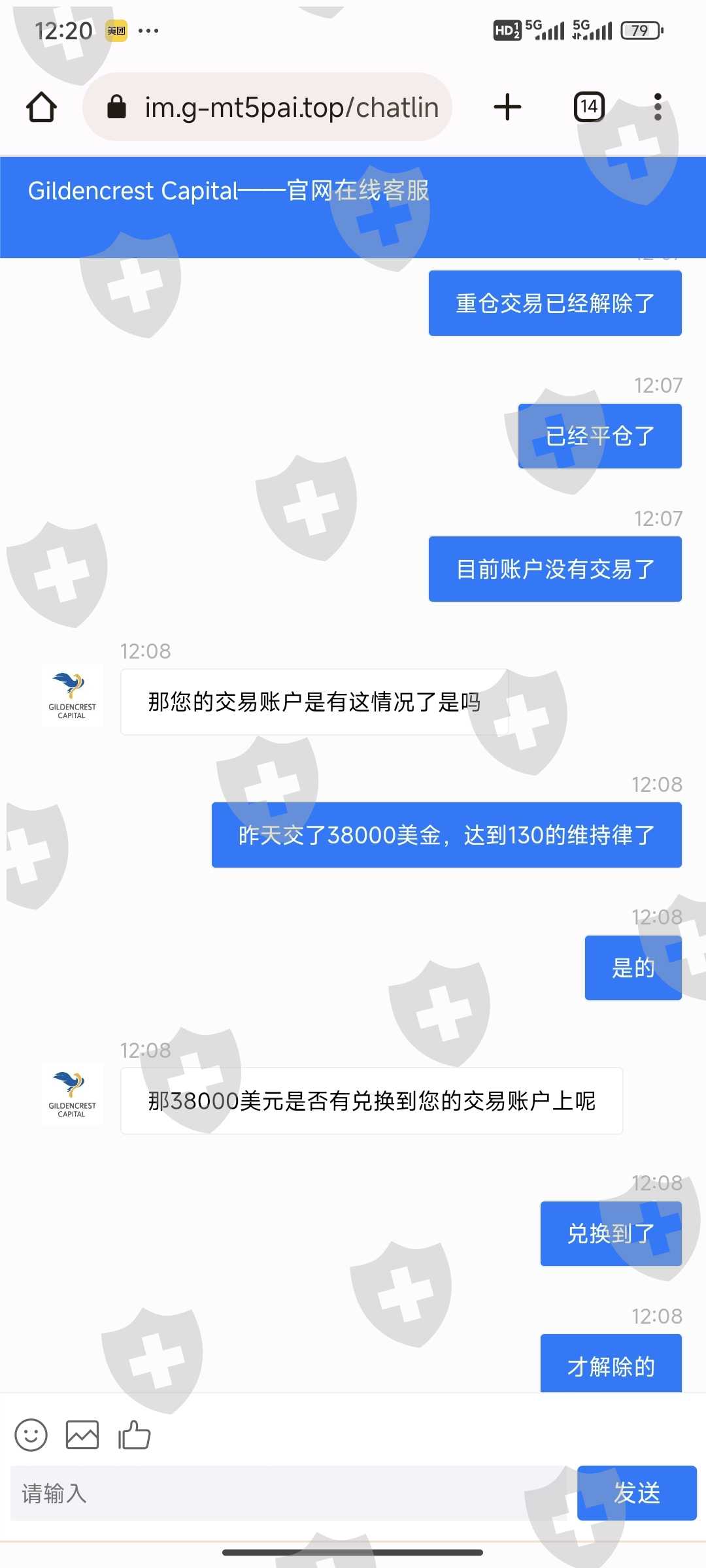Open the browser overflow menu
Image resolution: width=706 pixels, height=1568 pixels.
tap(658, 107)
